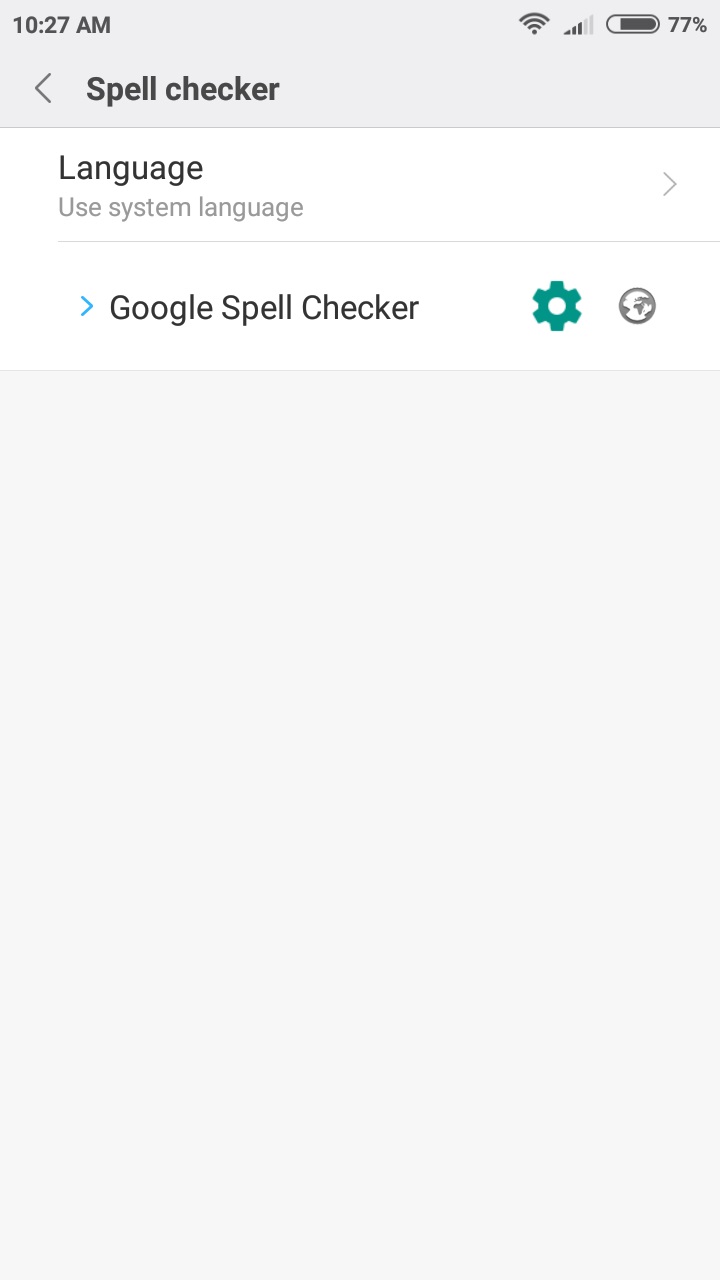The height and width of the screenshot is (1280, 720).
Task: Tap the globe language icon
Action: [637, 306]
